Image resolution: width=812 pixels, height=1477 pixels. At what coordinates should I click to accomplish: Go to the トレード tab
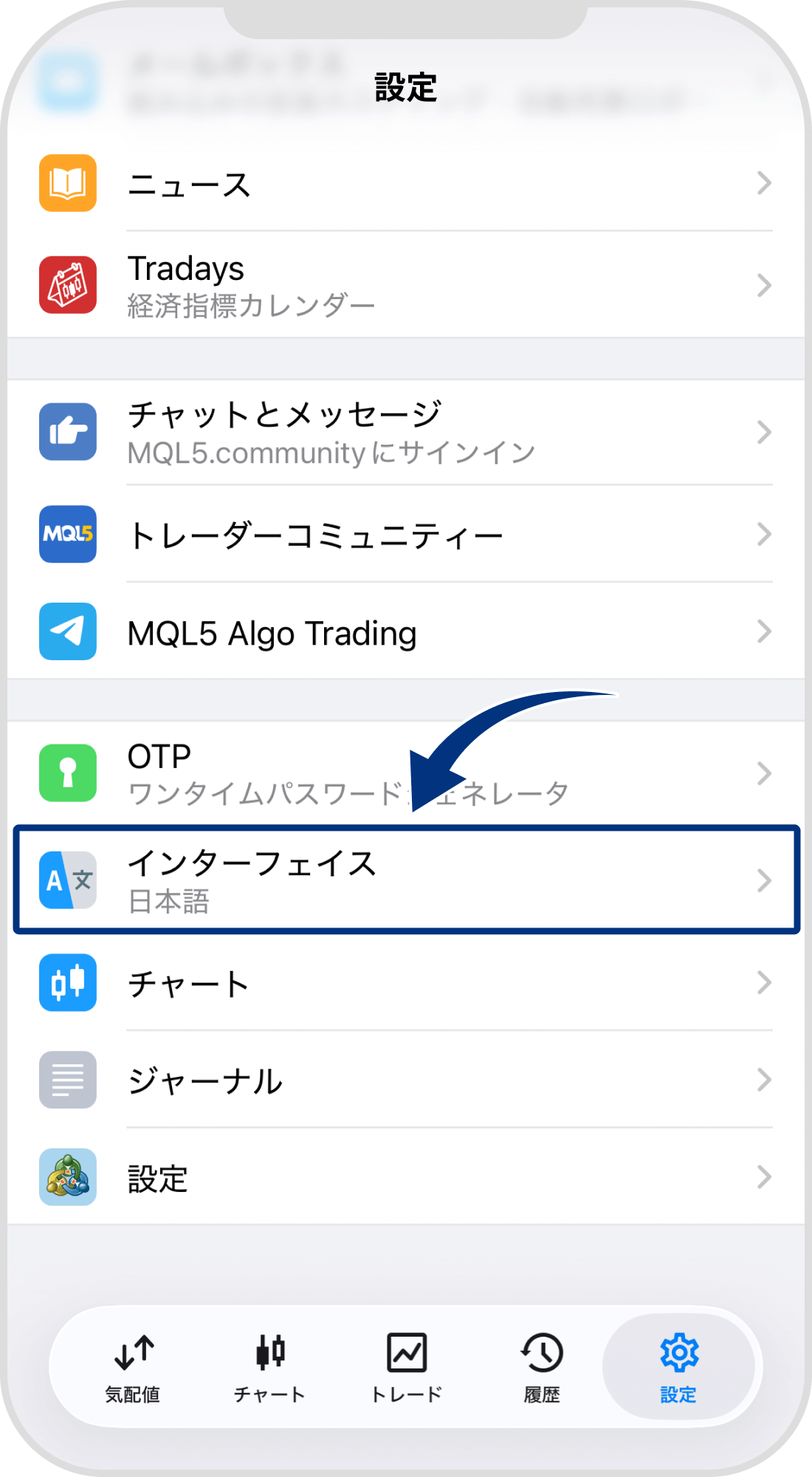click(x=406, y=1367)
